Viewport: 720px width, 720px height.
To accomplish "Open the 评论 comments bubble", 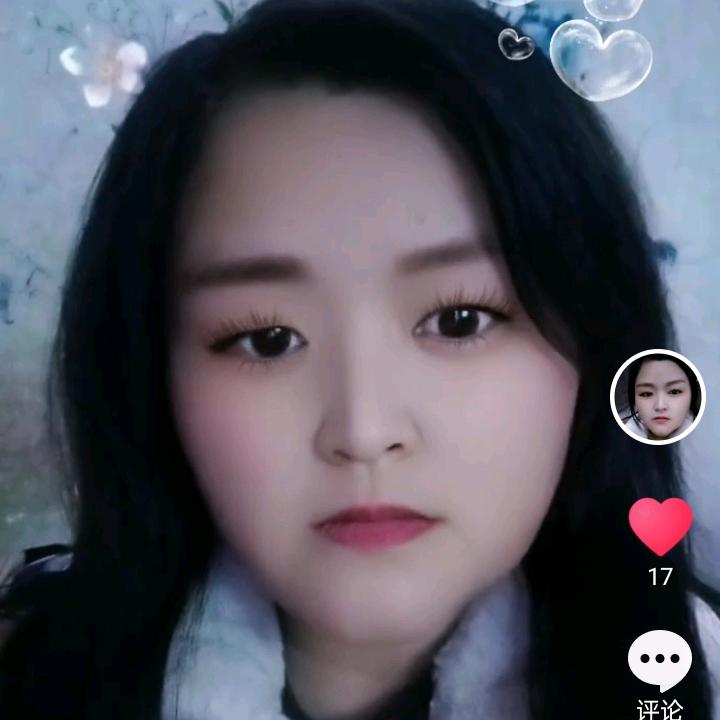I will tap(659, 659).
